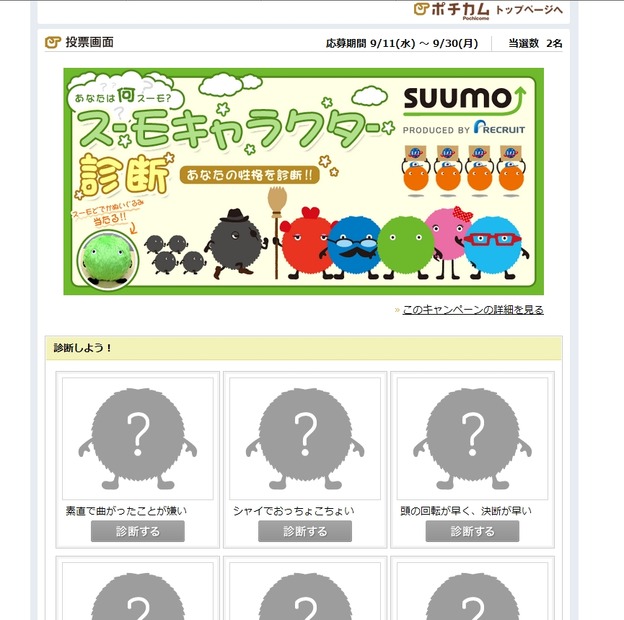Tap 診断する under 素直で曲がったことが嫌い

click(x=138, y=531)
